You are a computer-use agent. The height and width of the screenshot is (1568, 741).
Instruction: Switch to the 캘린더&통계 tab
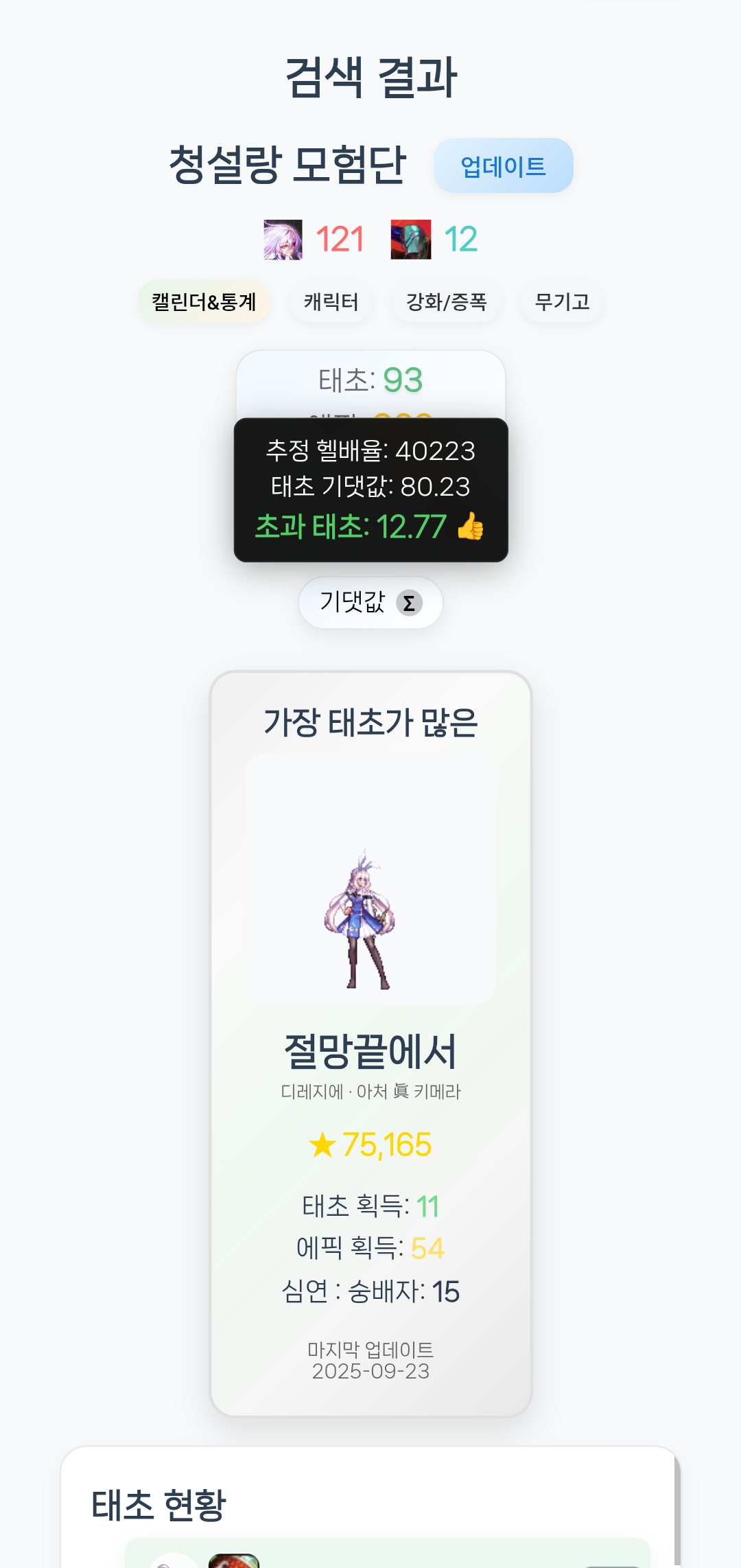(204, 302)
